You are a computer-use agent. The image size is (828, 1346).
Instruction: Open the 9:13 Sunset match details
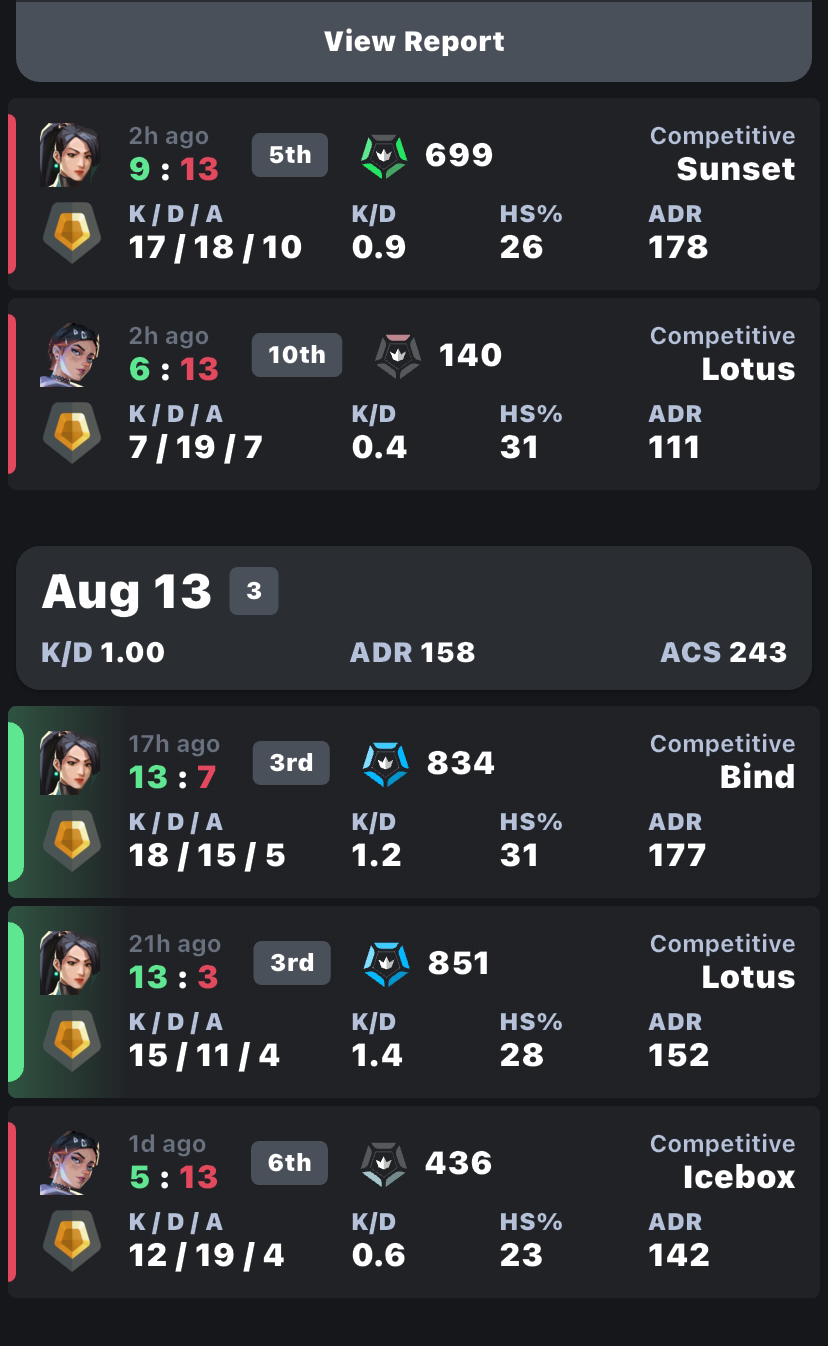(x=414, y=194)
